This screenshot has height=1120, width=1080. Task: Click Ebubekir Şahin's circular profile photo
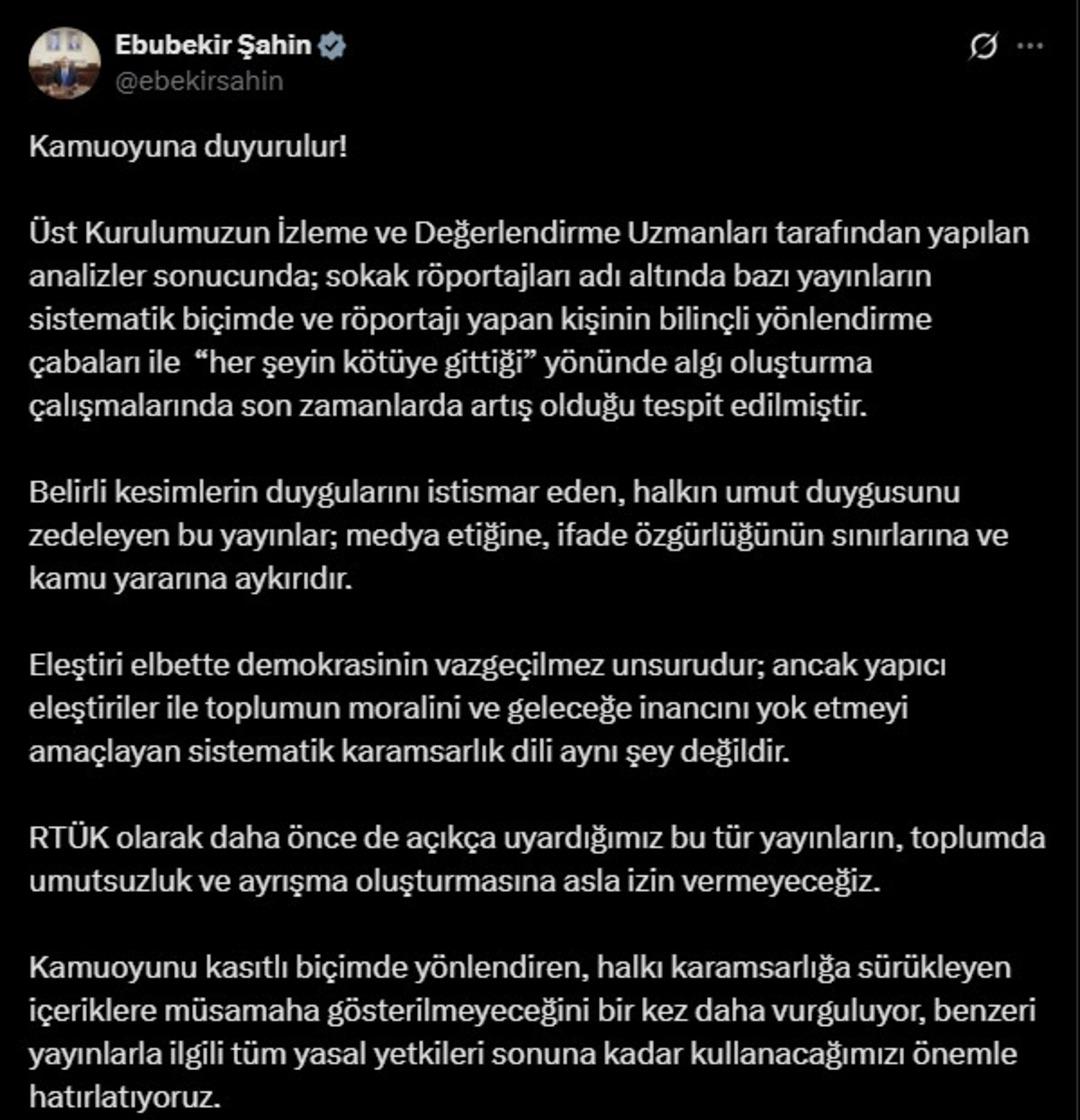point(64,62)
